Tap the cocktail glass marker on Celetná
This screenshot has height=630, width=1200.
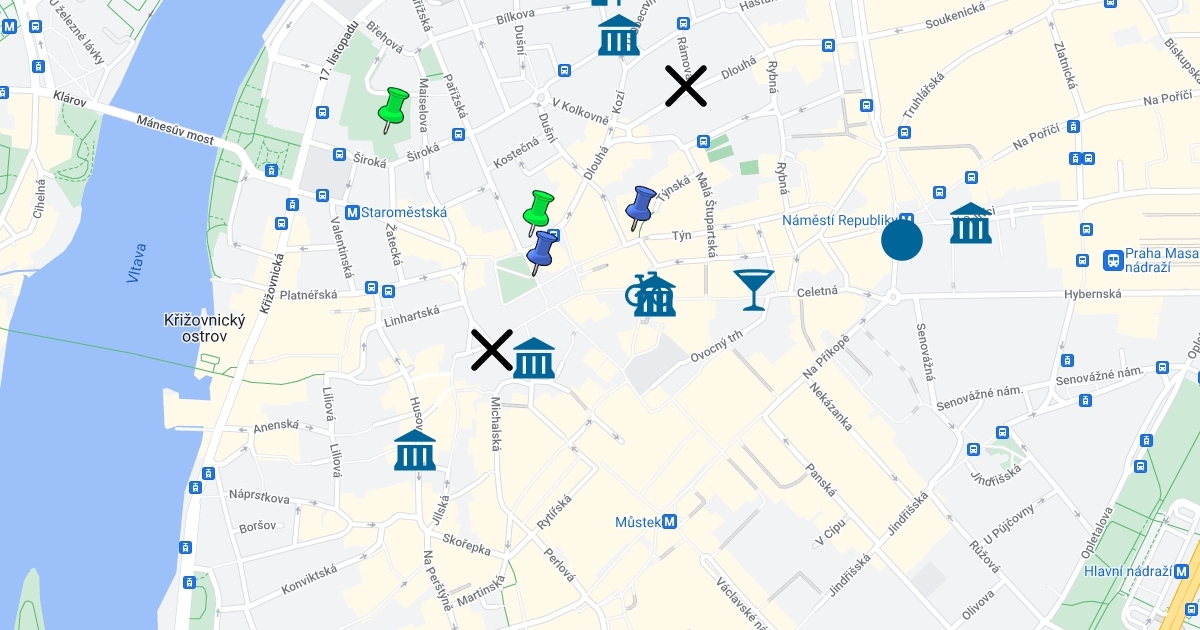753,289
